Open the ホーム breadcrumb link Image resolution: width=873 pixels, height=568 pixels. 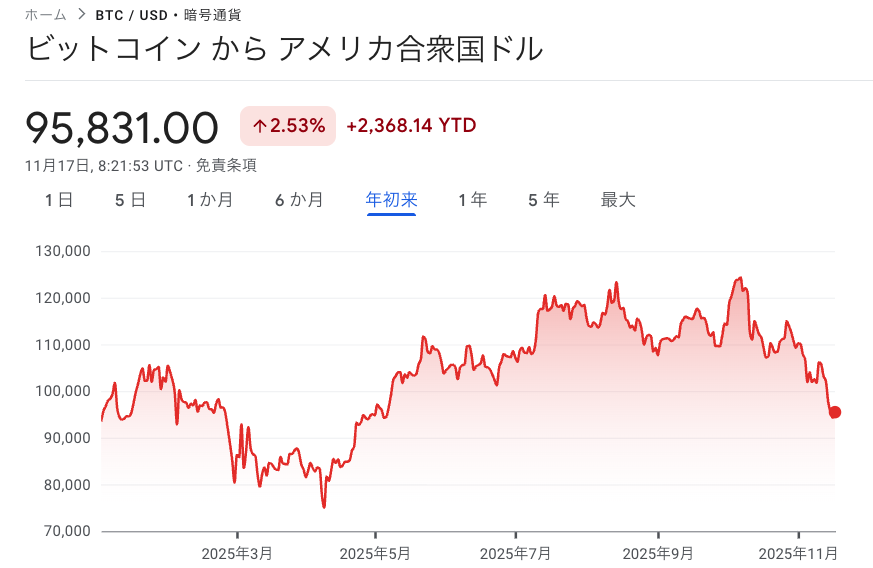click(46, 15)
